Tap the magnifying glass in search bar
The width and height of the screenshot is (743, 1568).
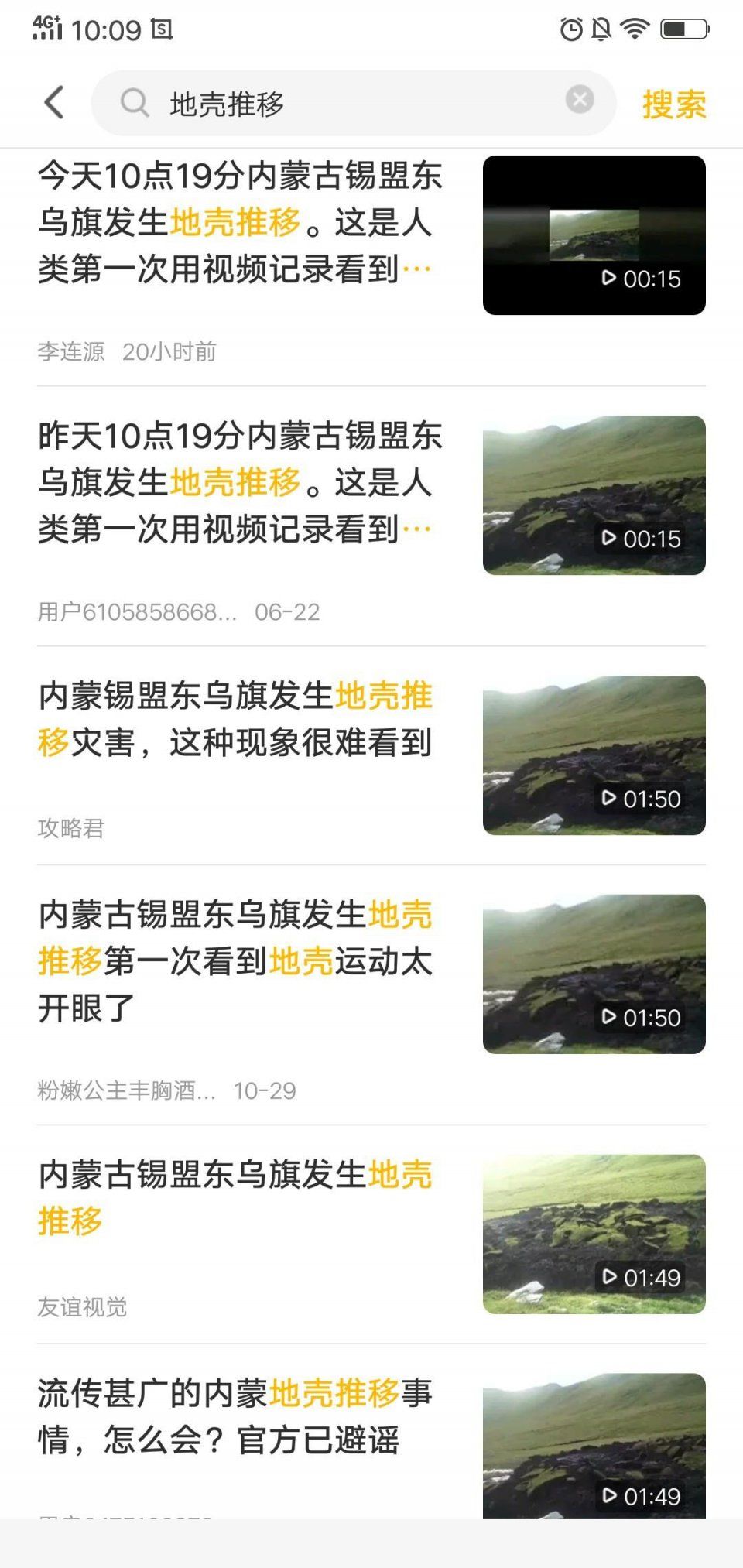(x=135, y=103)
